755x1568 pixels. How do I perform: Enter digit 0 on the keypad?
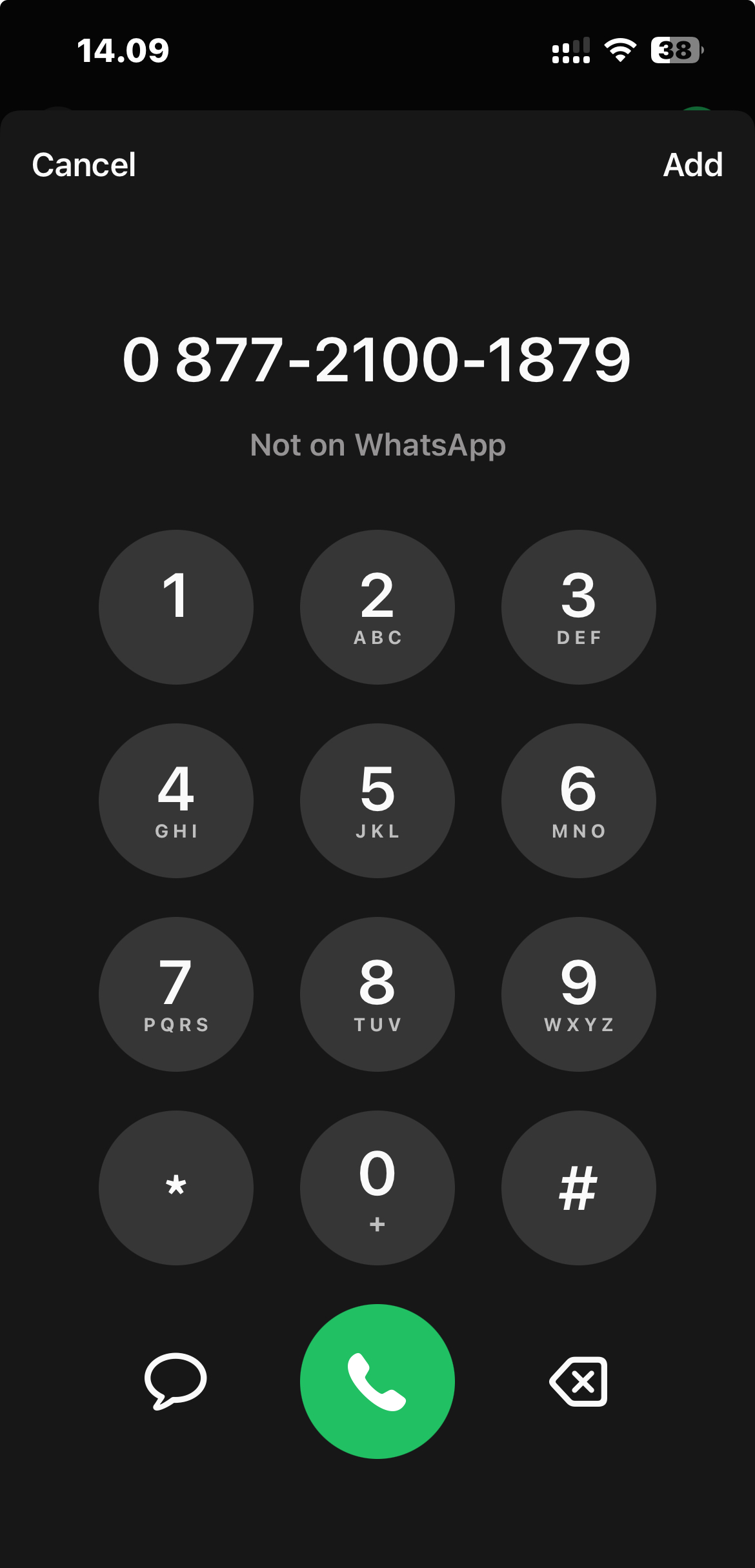[x=377, y=1188]
